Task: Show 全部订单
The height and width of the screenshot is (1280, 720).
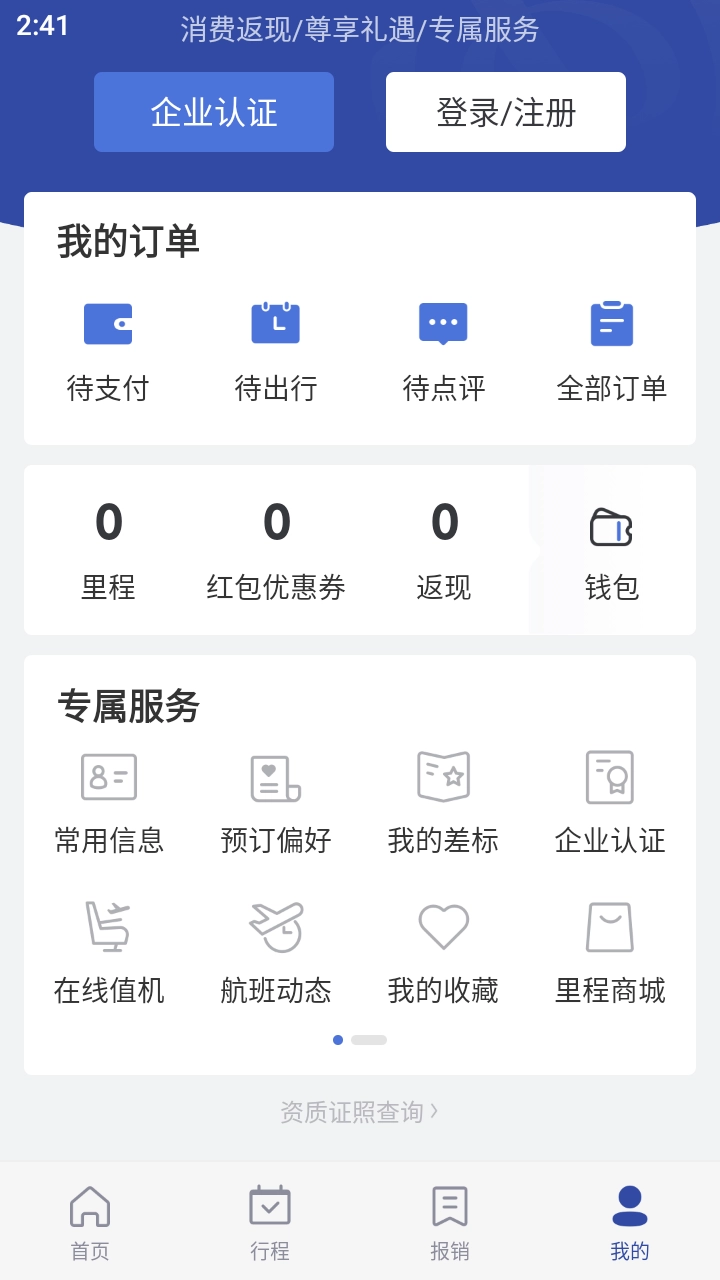Action: 611,352
